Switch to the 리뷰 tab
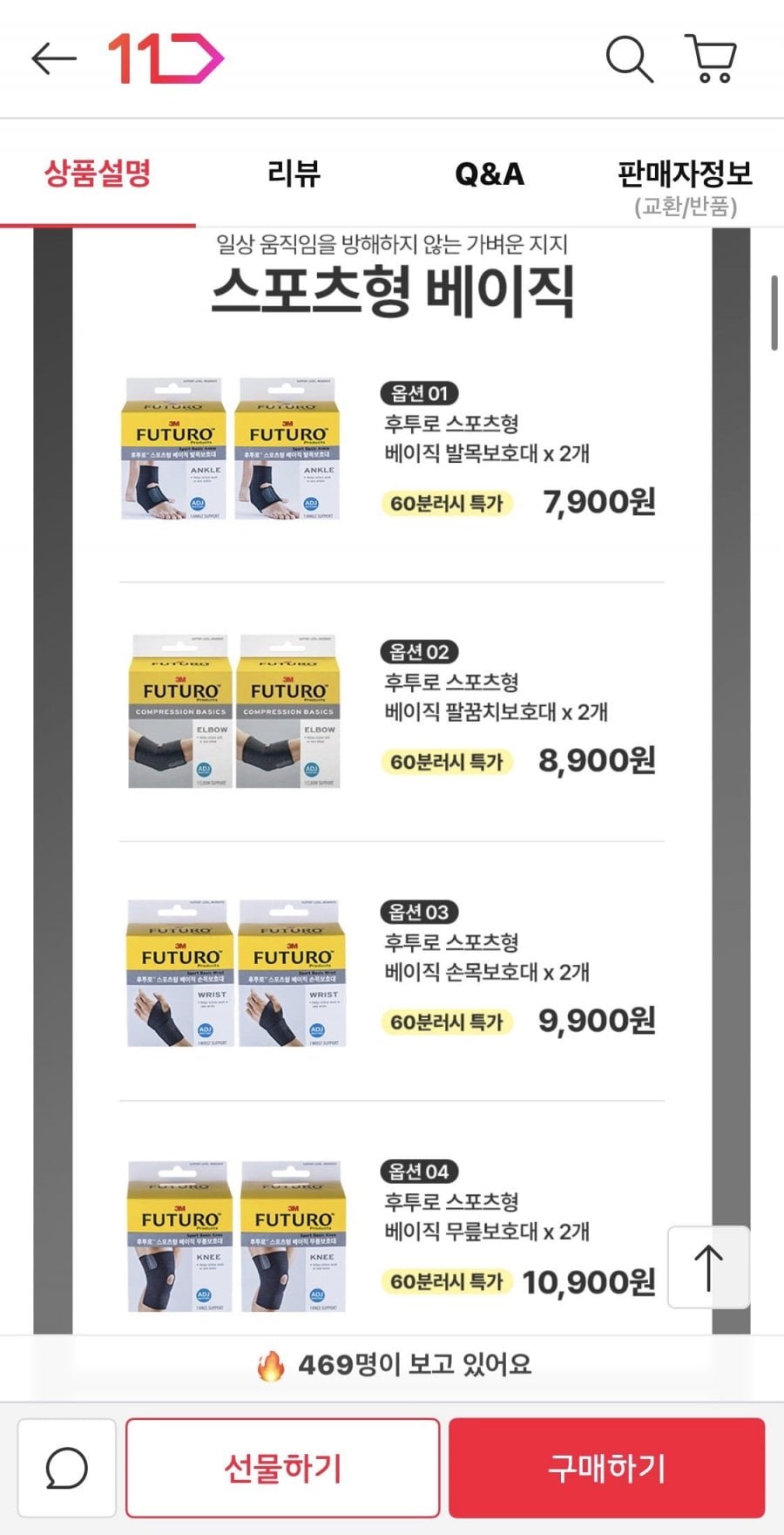This screenshot has width=784, height=1535. coord(294,173)
